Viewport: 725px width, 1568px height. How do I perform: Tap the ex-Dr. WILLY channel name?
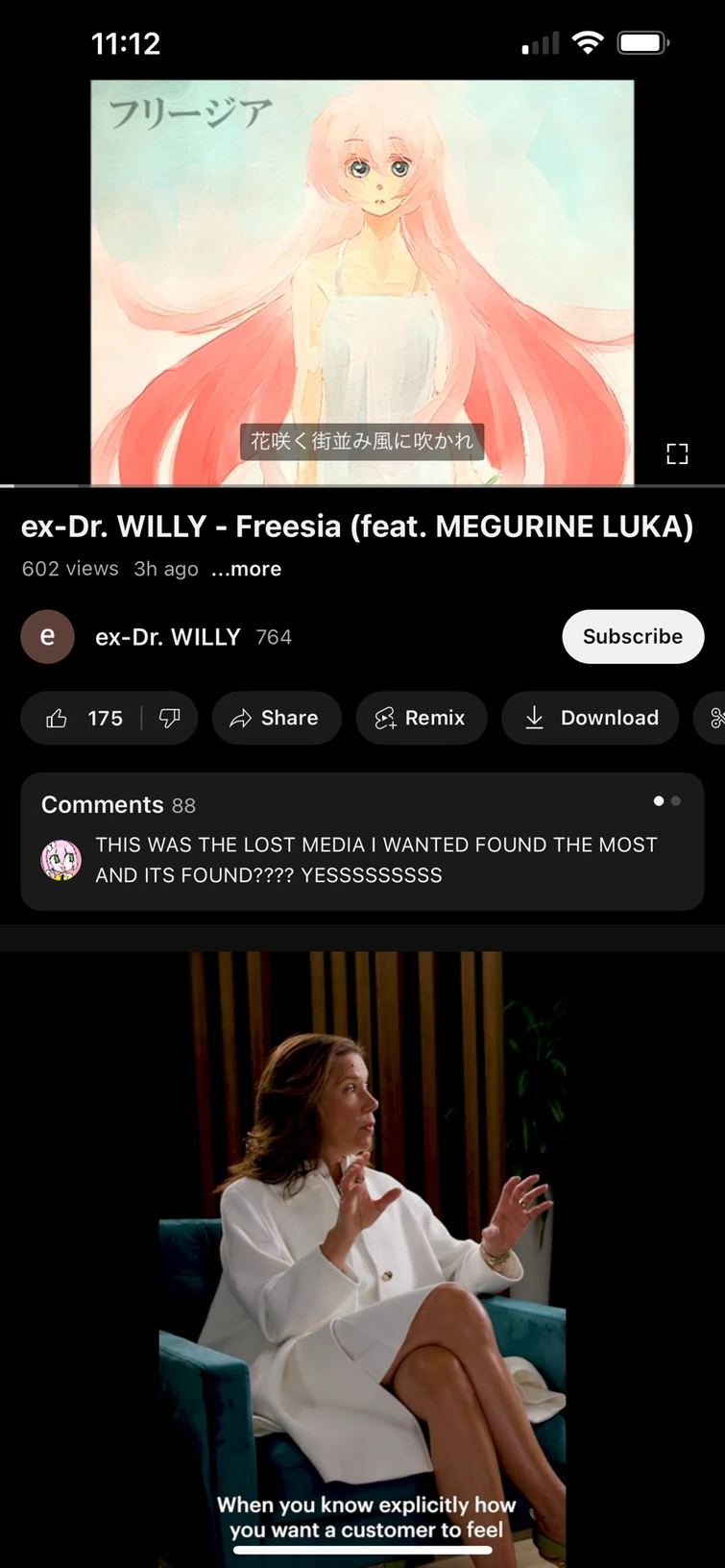pyautogui.click(x=168, y=637)
